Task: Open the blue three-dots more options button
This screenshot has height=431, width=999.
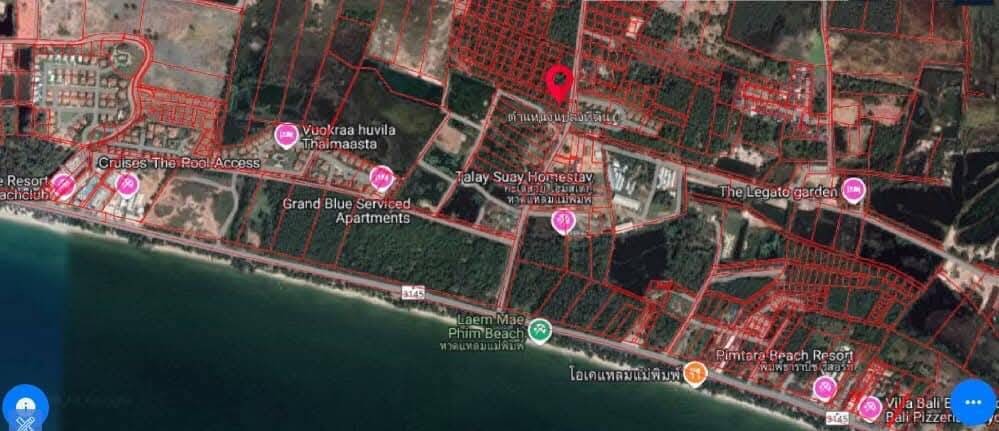Action: click(x=972, y=402)
